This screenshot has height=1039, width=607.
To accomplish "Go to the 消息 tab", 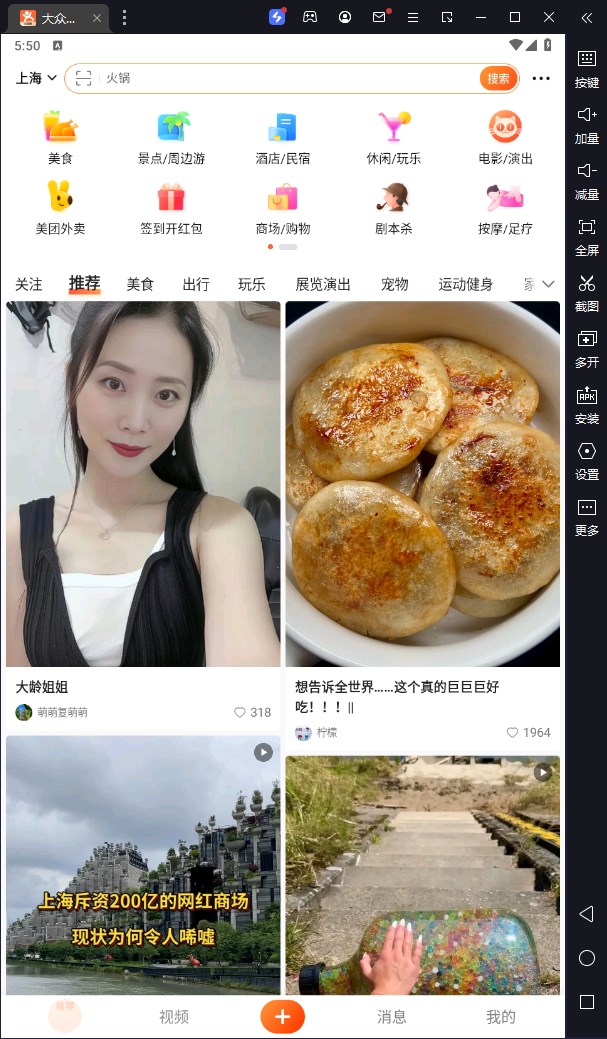I will [392, 1017].
